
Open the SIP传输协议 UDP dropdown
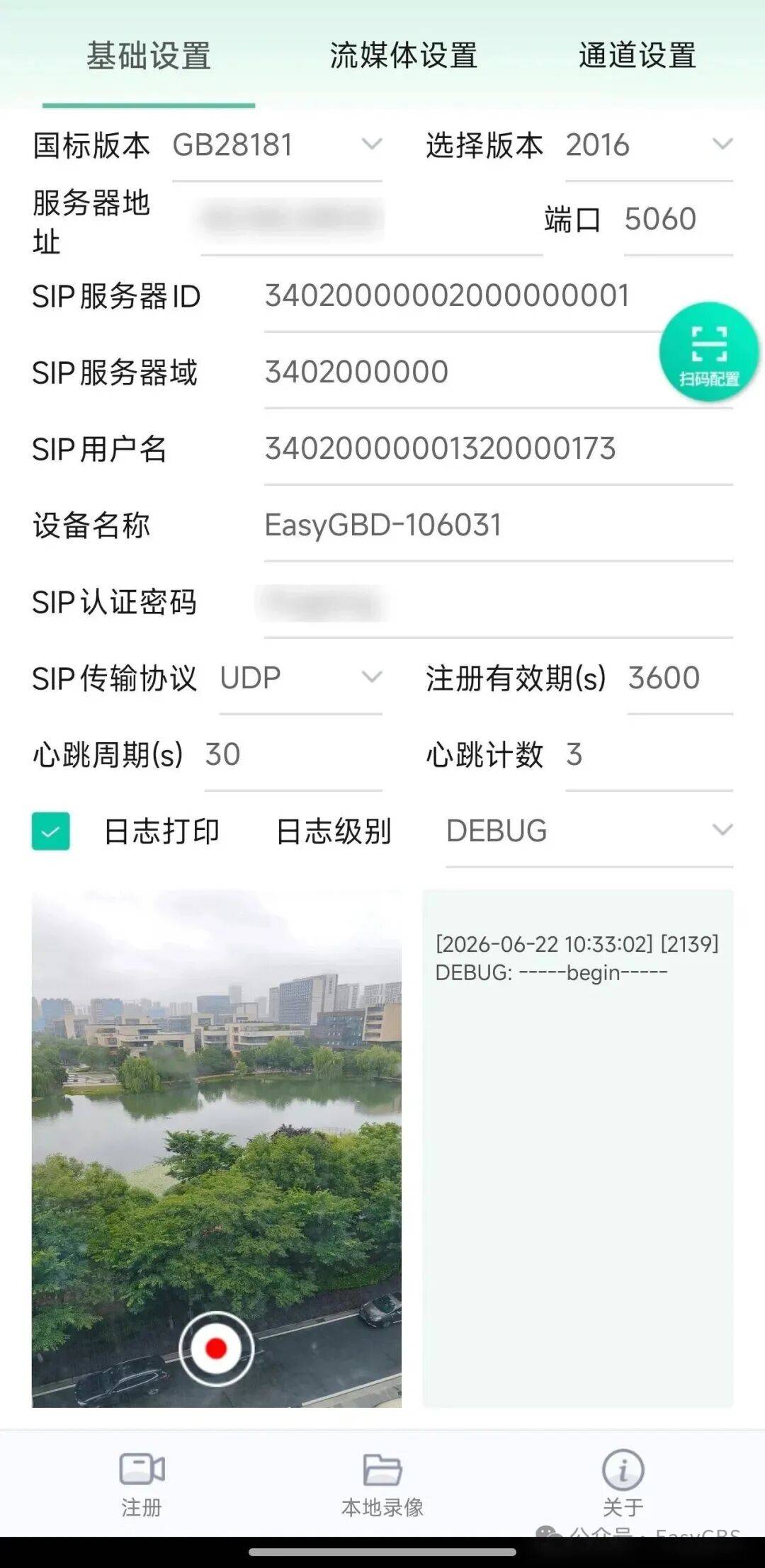click(300, 678)
